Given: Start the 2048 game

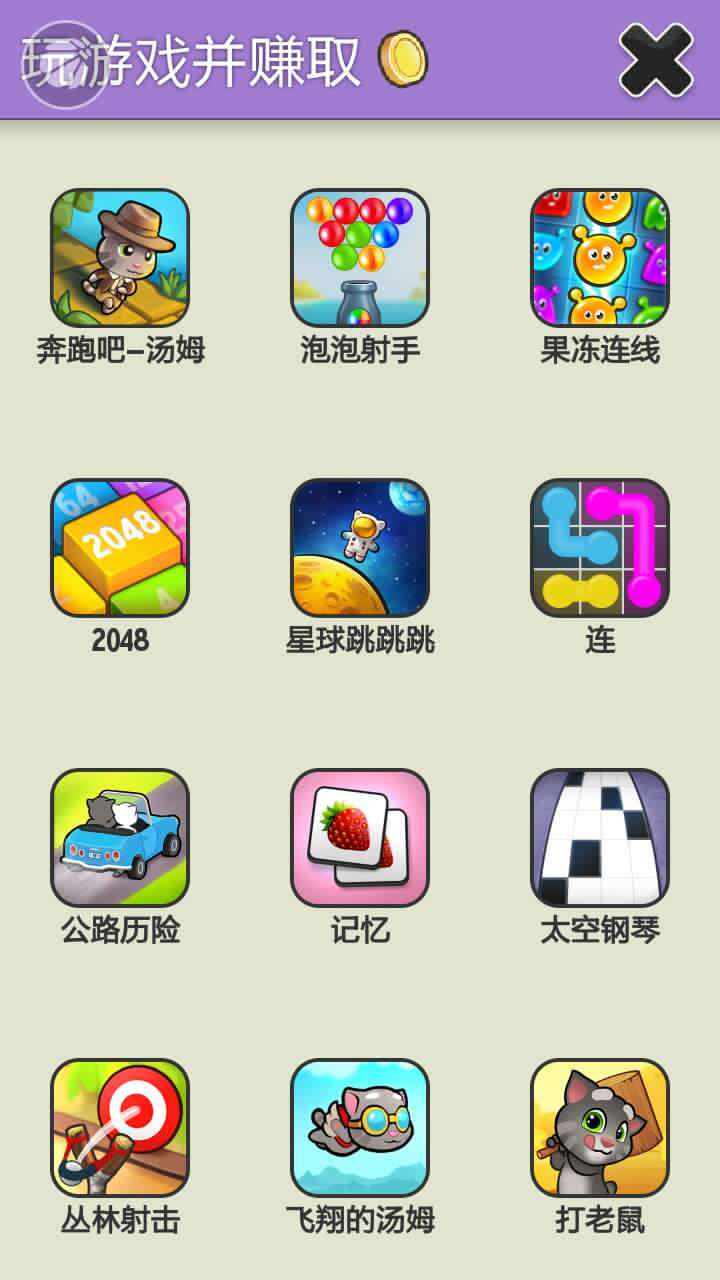Looking at the screenshot, I should tap(120, 548).
